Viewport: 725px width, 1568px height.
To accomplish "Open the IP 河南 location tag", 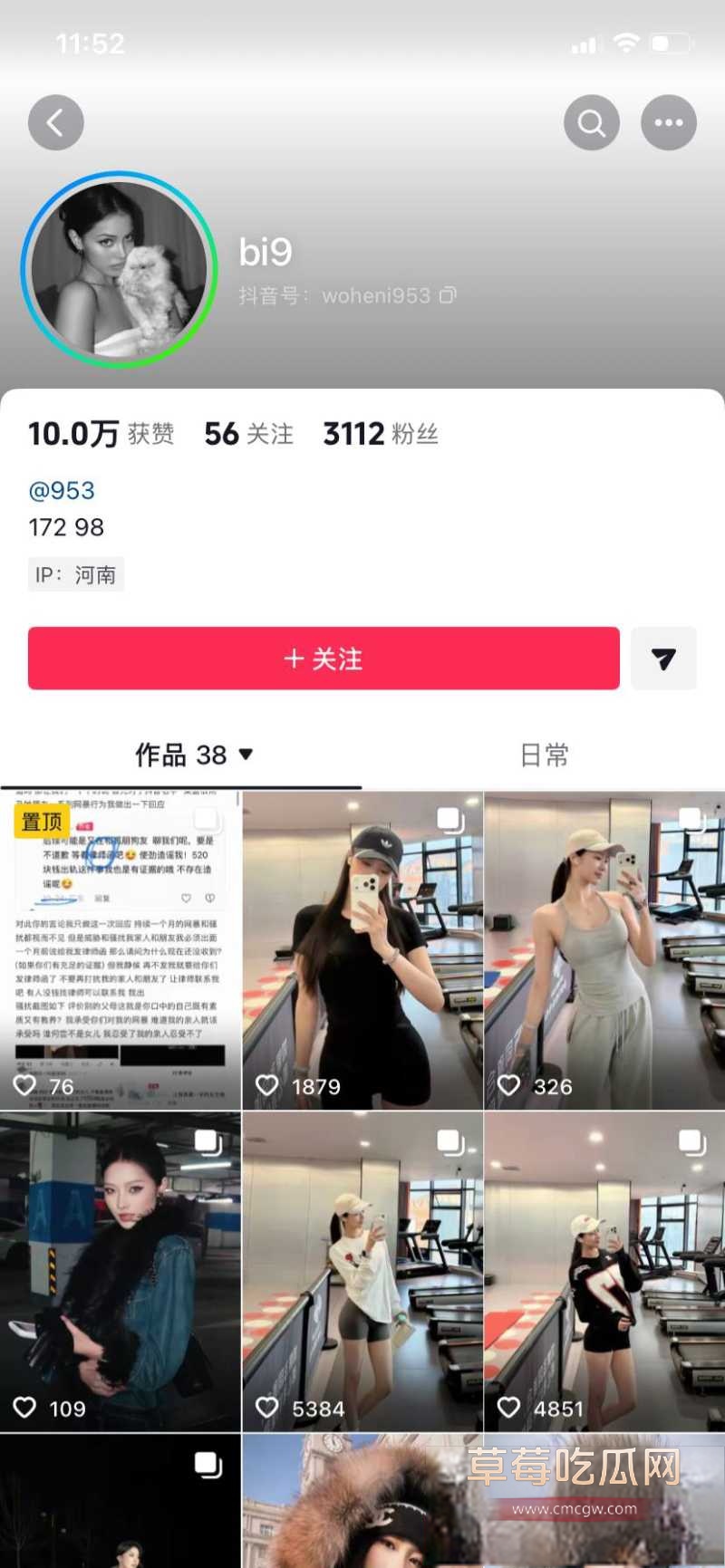I will 76,574.
